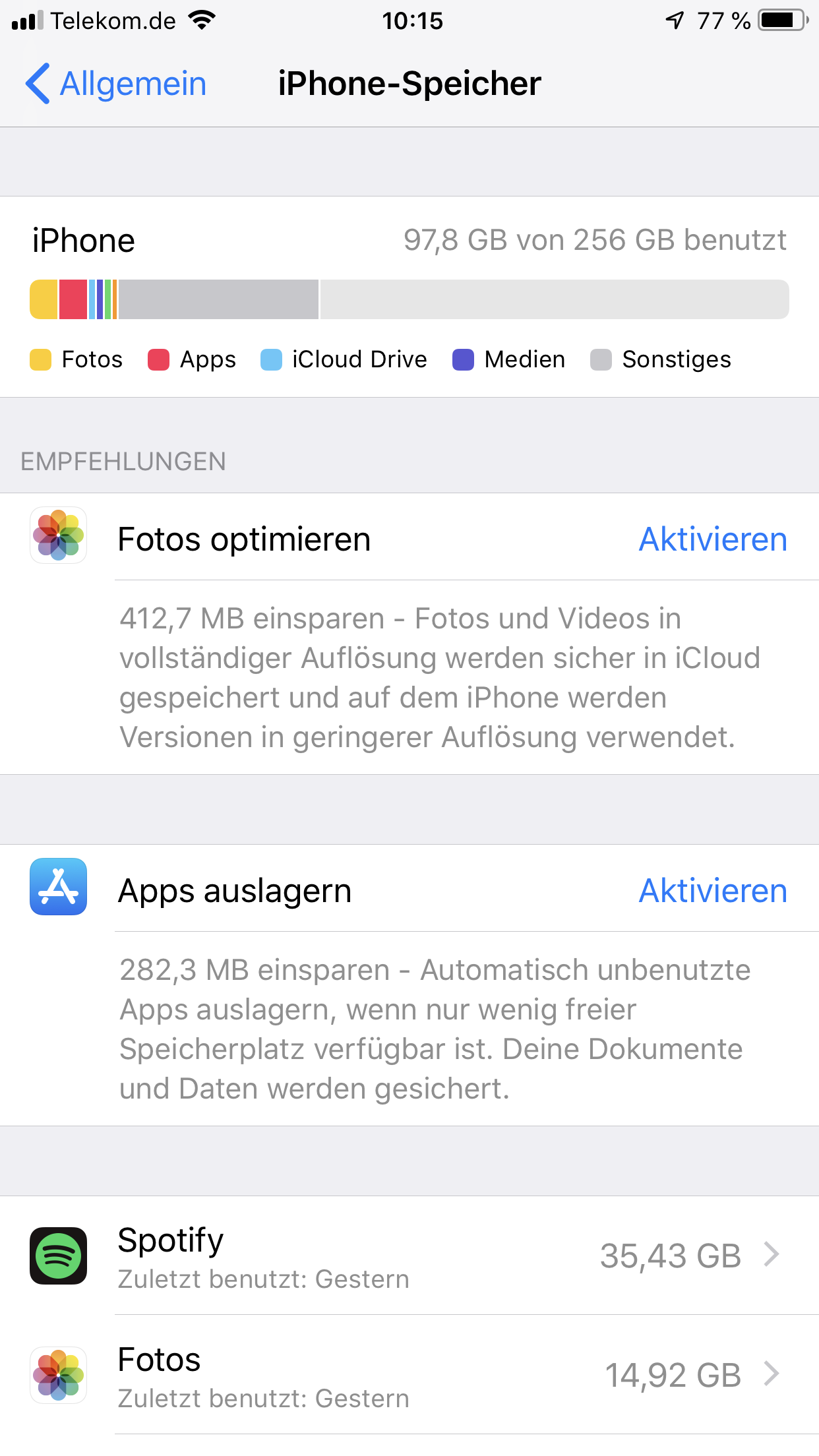
Task: Open Spotify storage details
Action: tap(409, 1256)
